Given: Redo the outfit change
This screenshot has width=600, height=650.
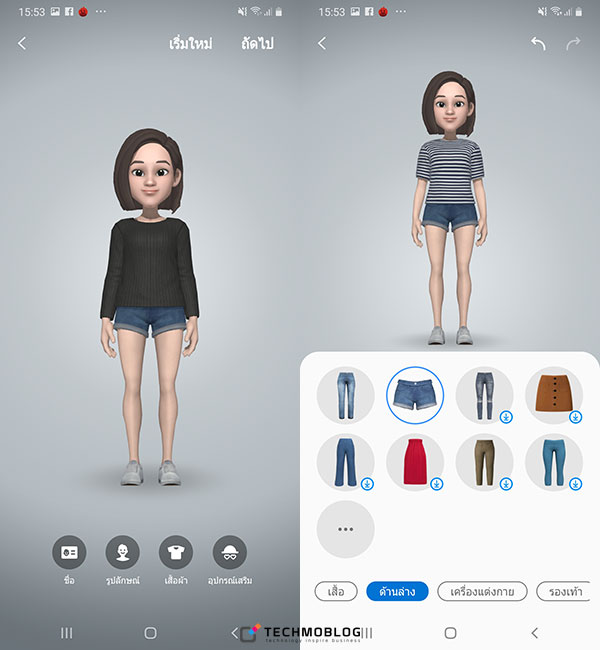Looking at the screenshot, I should 573,44.
